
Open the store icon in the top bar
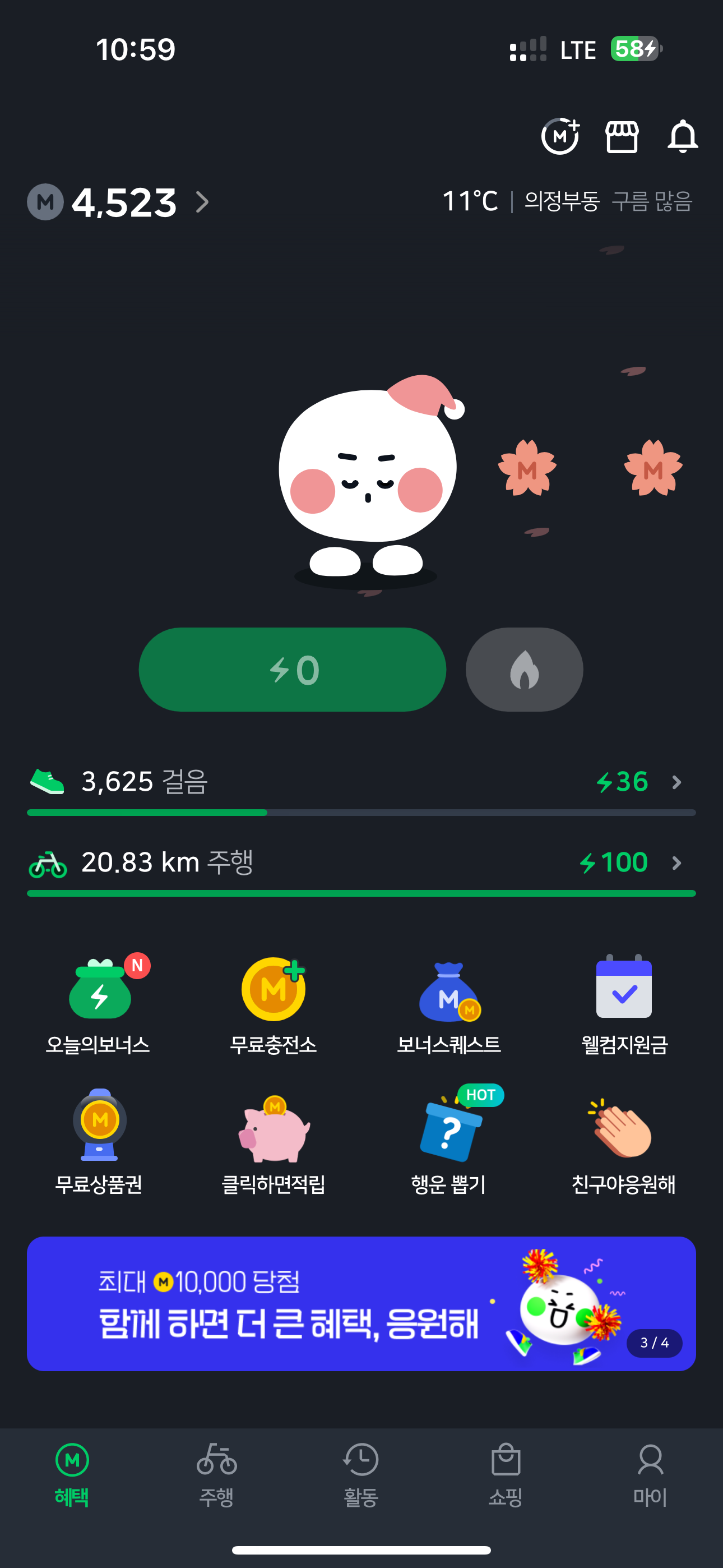click(x=622, y=136)
